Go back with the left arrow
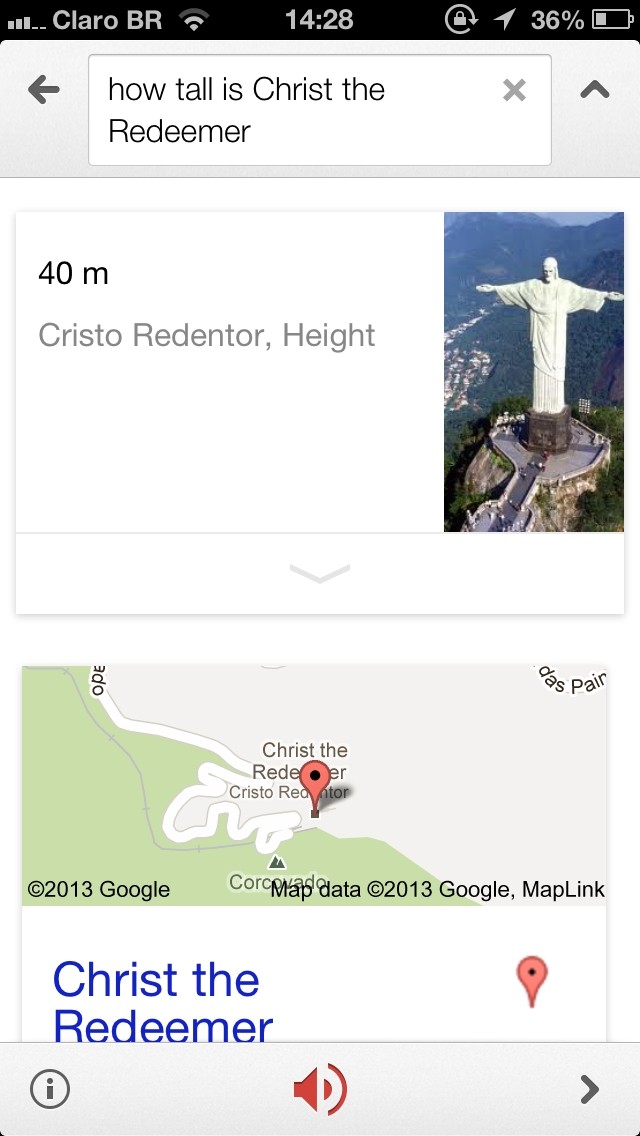This screenshot has height=1136, width=640. pos(44,91)
